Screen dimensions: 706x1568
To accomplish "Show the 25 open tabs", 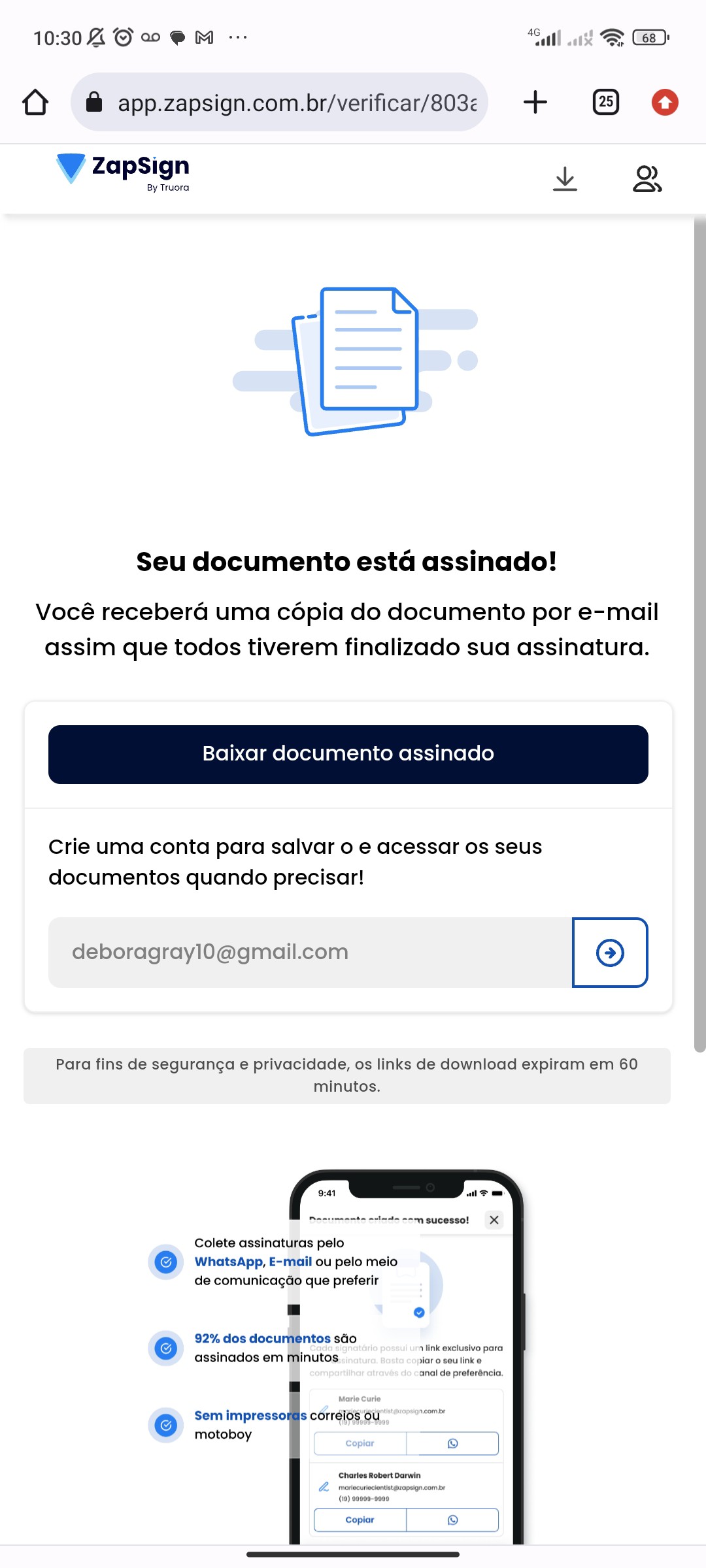I will pyautogui.click(x=605, y=103).
